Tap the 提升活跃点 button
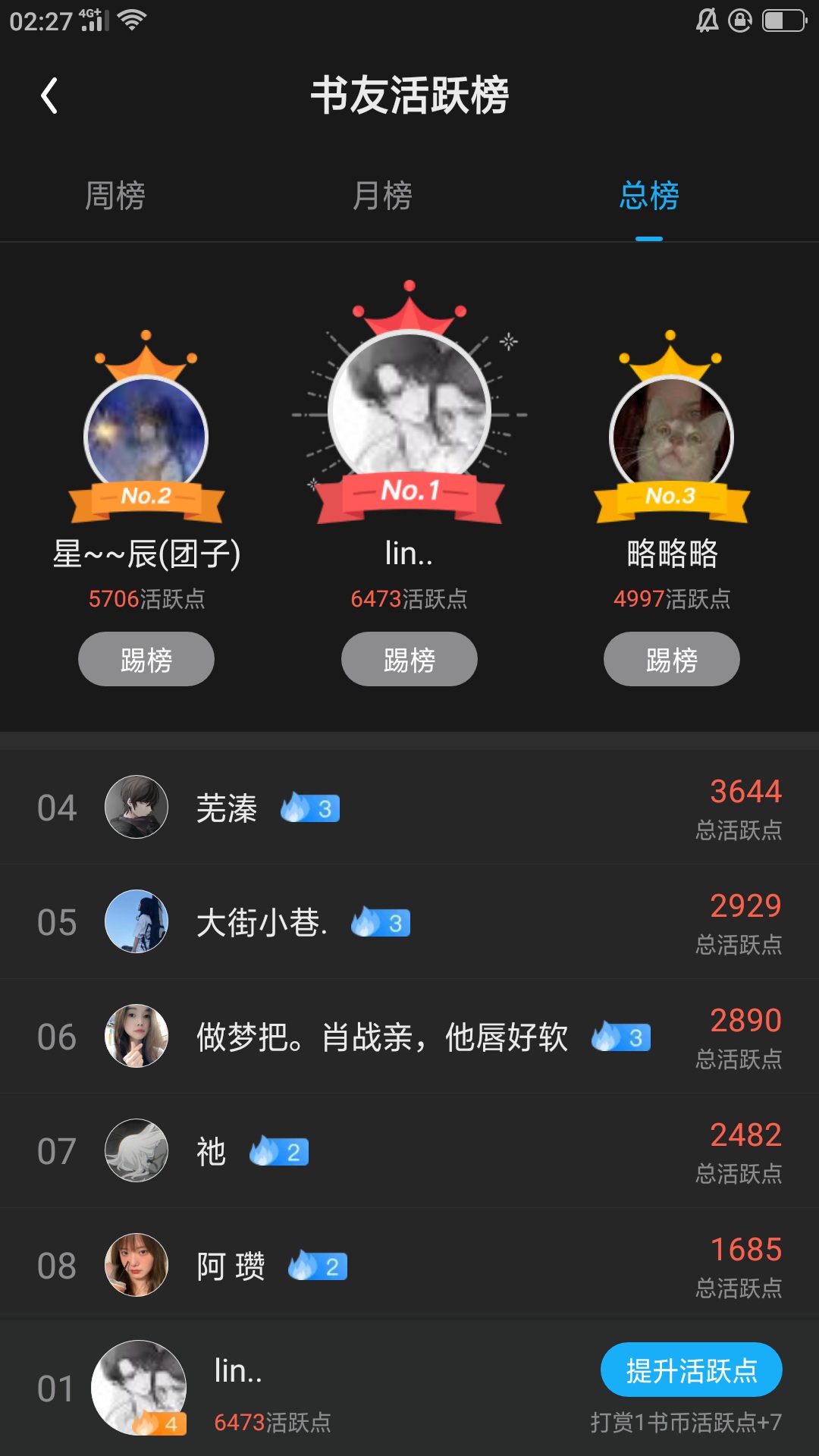Screen dimensions: 819x1456 [691, 1370]
